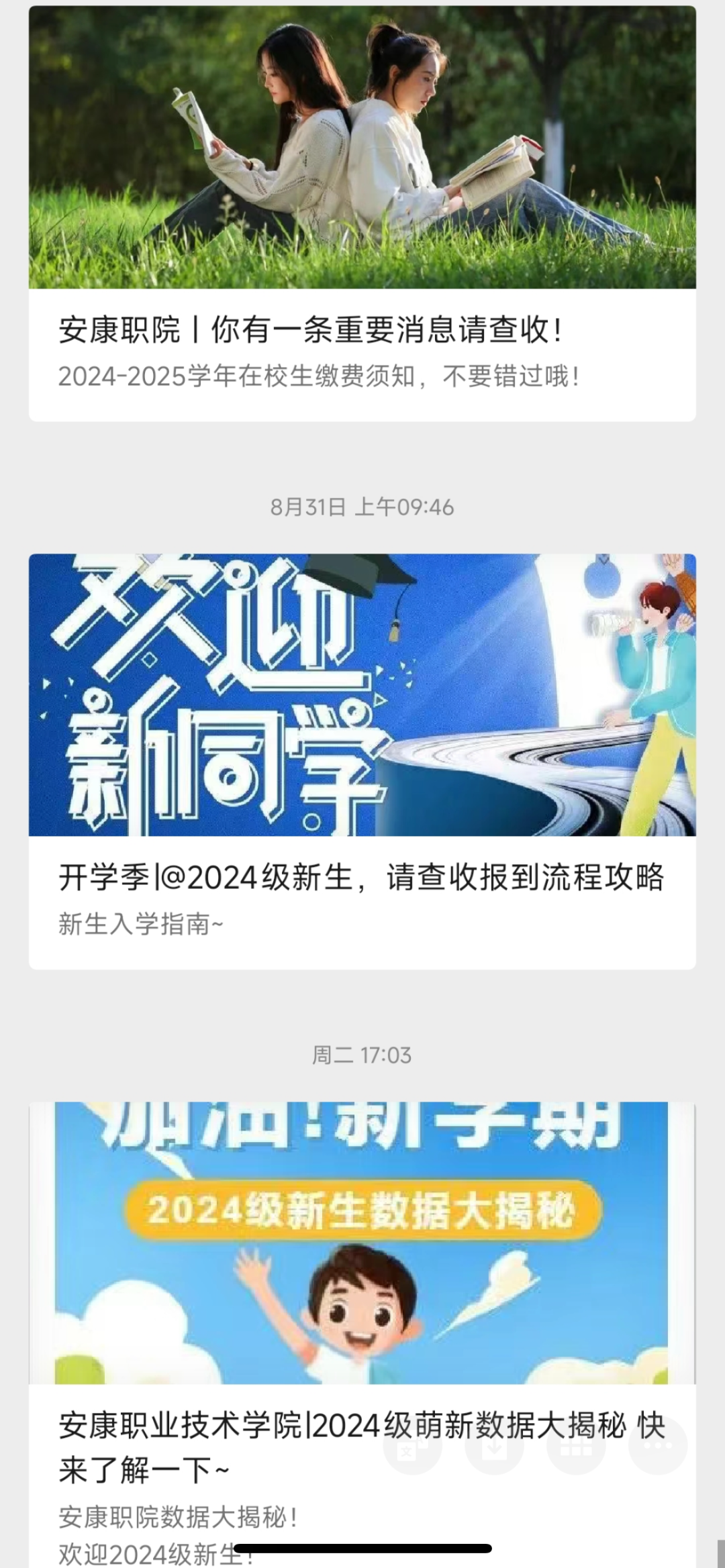Tap the translate floating icon

[x=412, y=1445]
